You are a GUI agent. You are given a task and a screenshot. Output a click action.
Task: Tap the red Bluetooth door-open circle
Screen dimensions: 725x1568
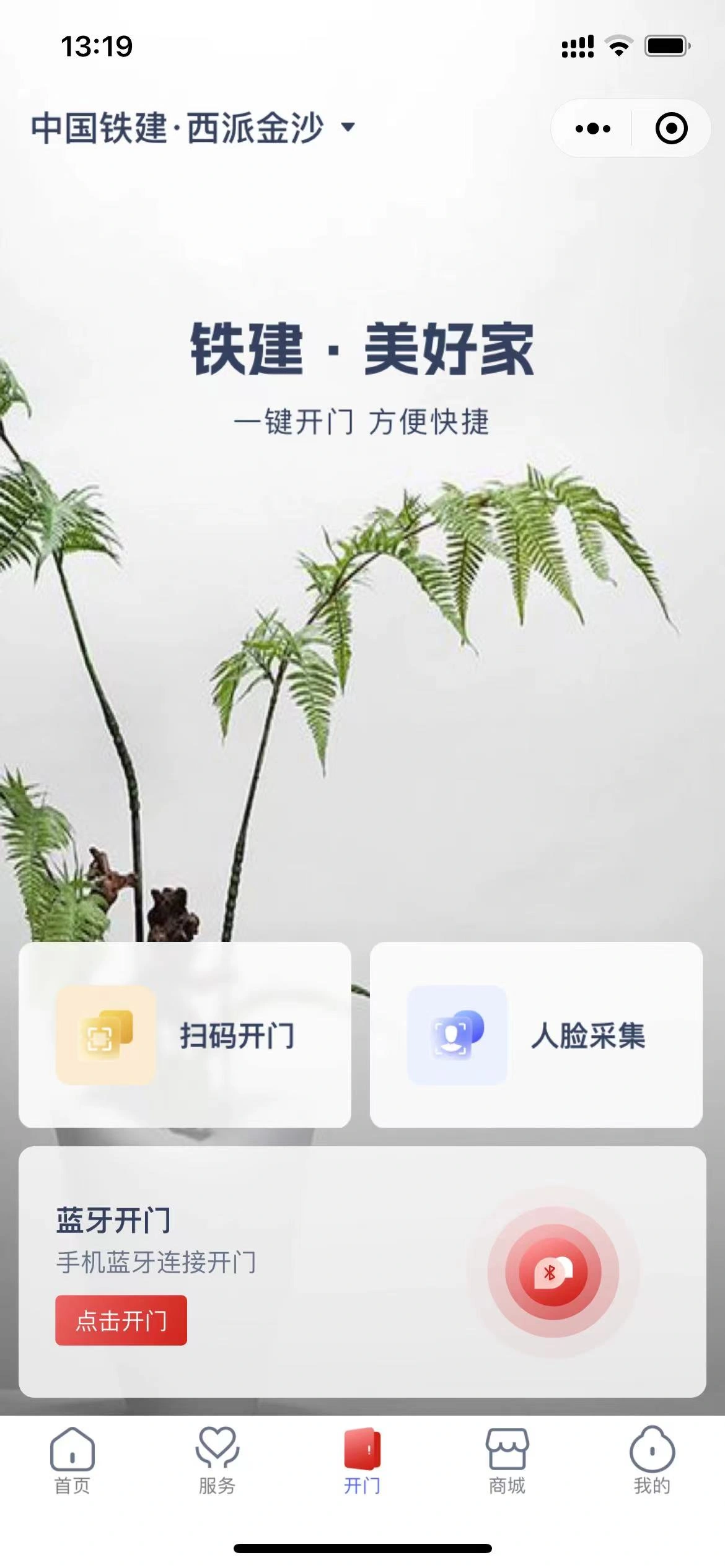pyautogui.click(x=553, y=1272)
